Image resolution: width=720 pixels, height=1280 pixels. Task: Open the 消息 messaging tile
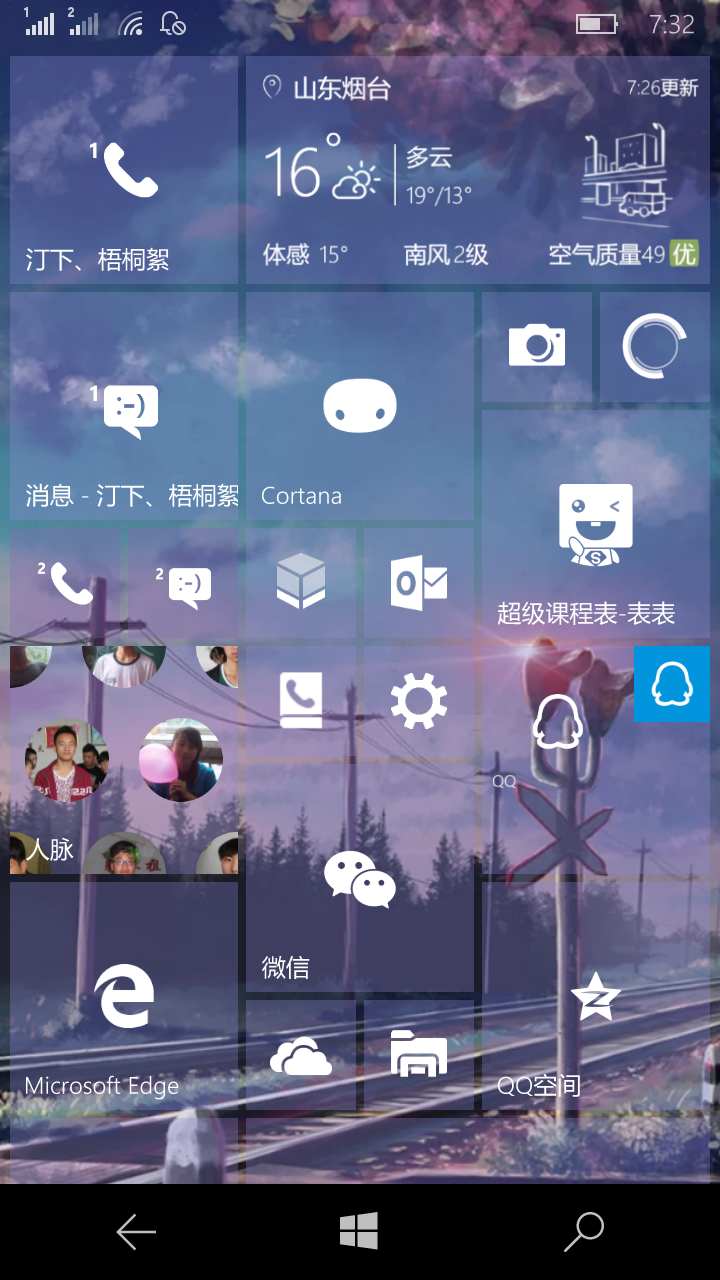click(124, 406)
